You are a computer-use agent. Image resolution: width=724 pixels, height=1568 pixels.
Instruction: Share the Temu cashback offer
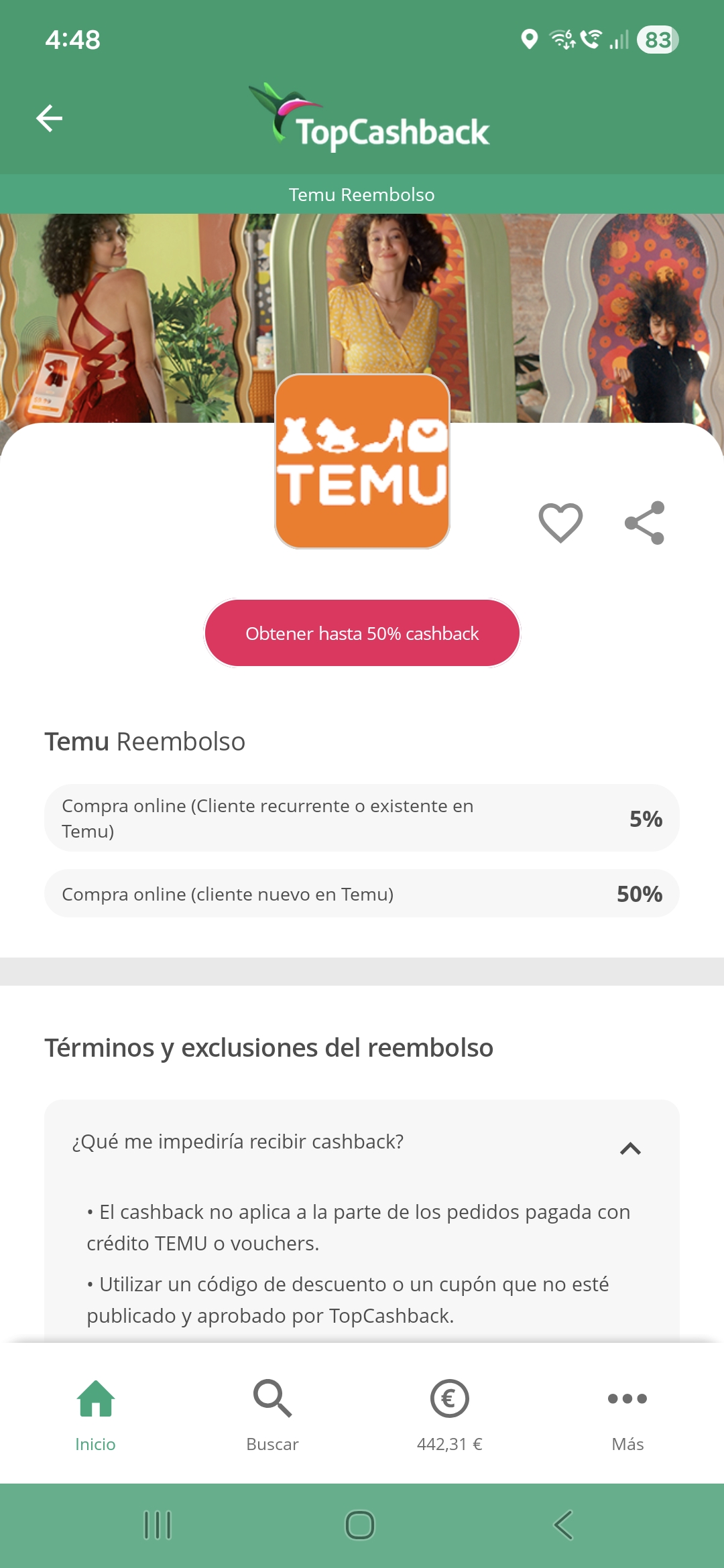(644, 523)
